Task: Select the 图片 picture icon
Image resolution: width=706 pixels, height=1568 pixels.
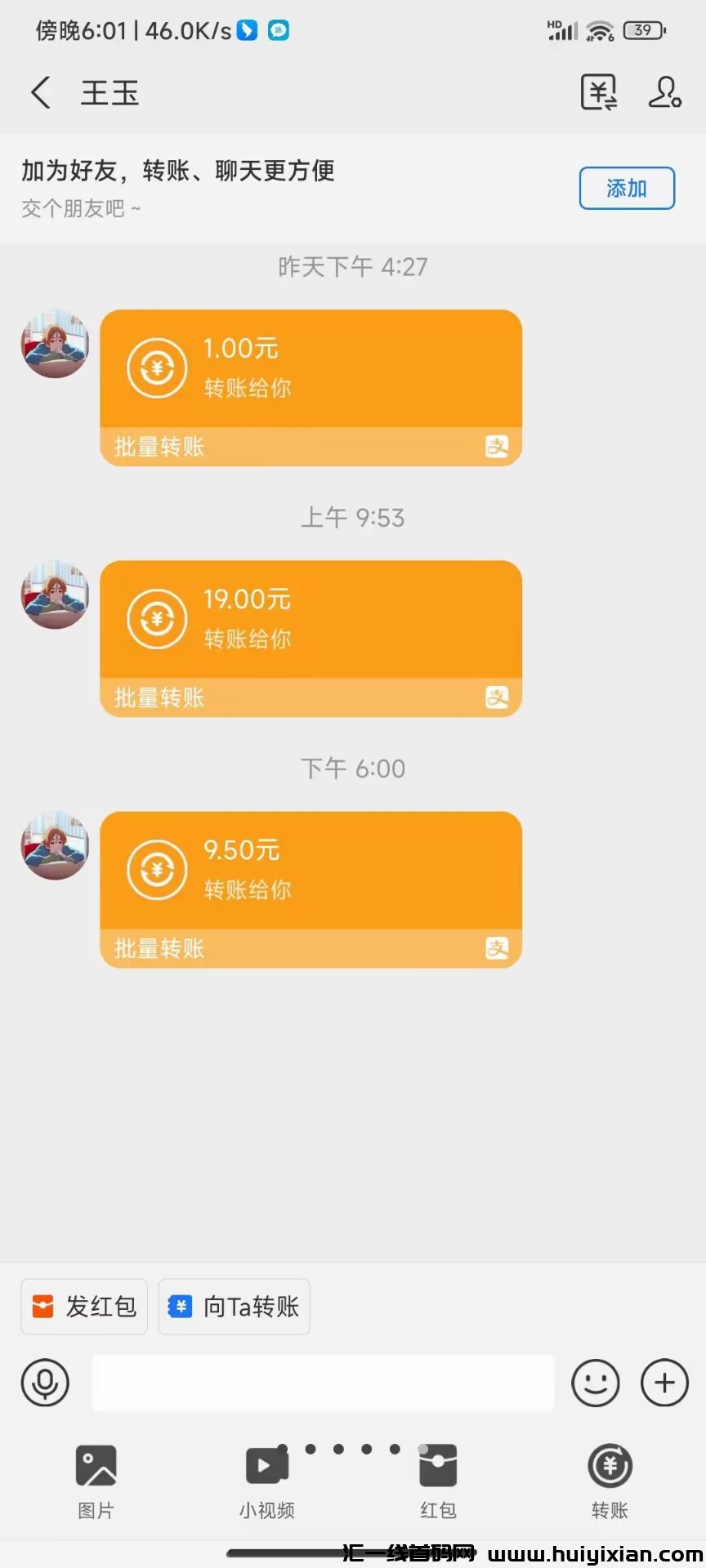Action: (96, 1466)
